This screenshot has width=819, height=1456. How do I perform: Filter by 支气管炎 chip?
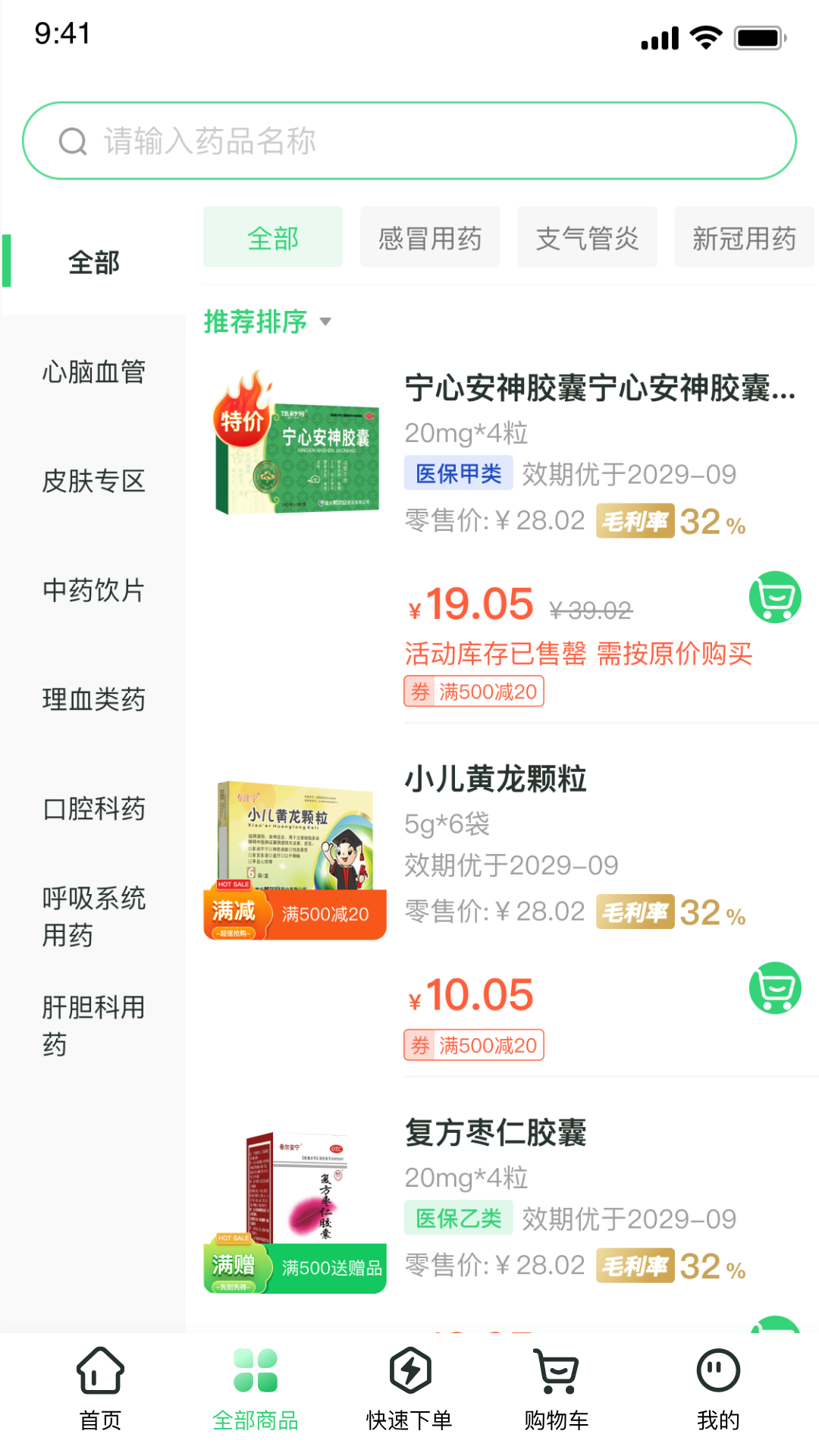coord(587,237)
